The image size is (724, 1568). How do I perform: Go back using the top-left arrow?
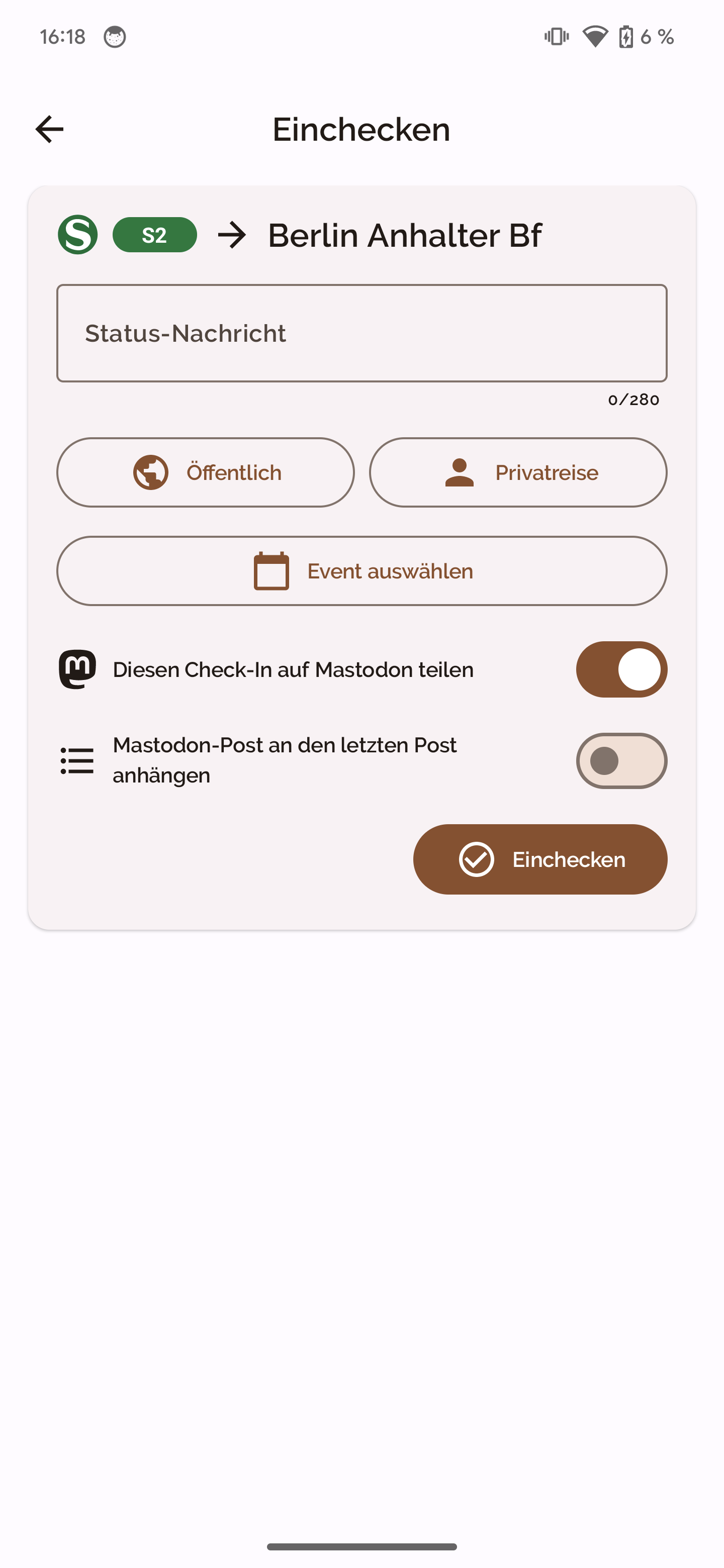coord(49,129)
